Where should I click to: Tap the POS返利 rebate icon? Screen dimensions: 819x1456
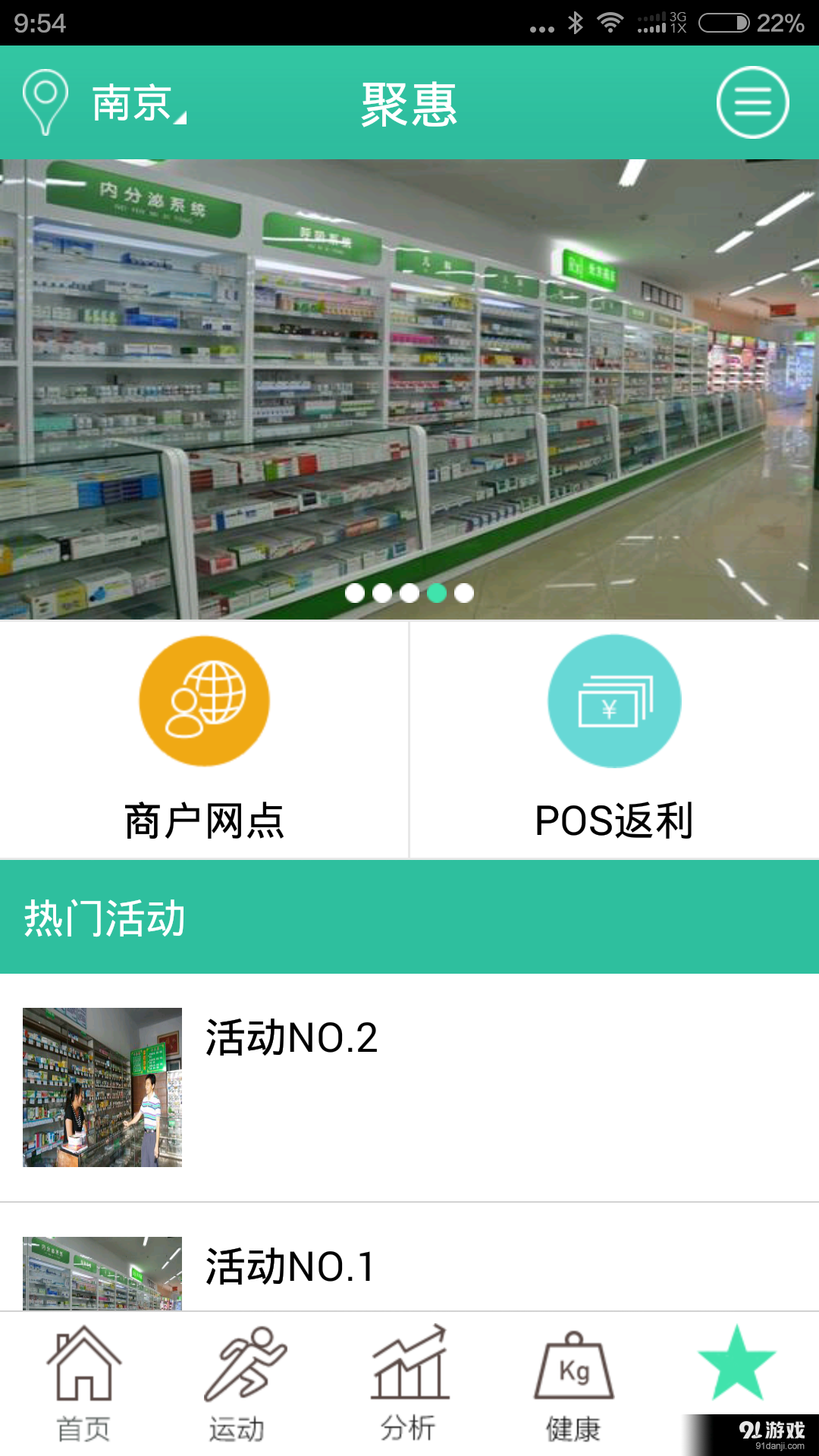(614, 701)
